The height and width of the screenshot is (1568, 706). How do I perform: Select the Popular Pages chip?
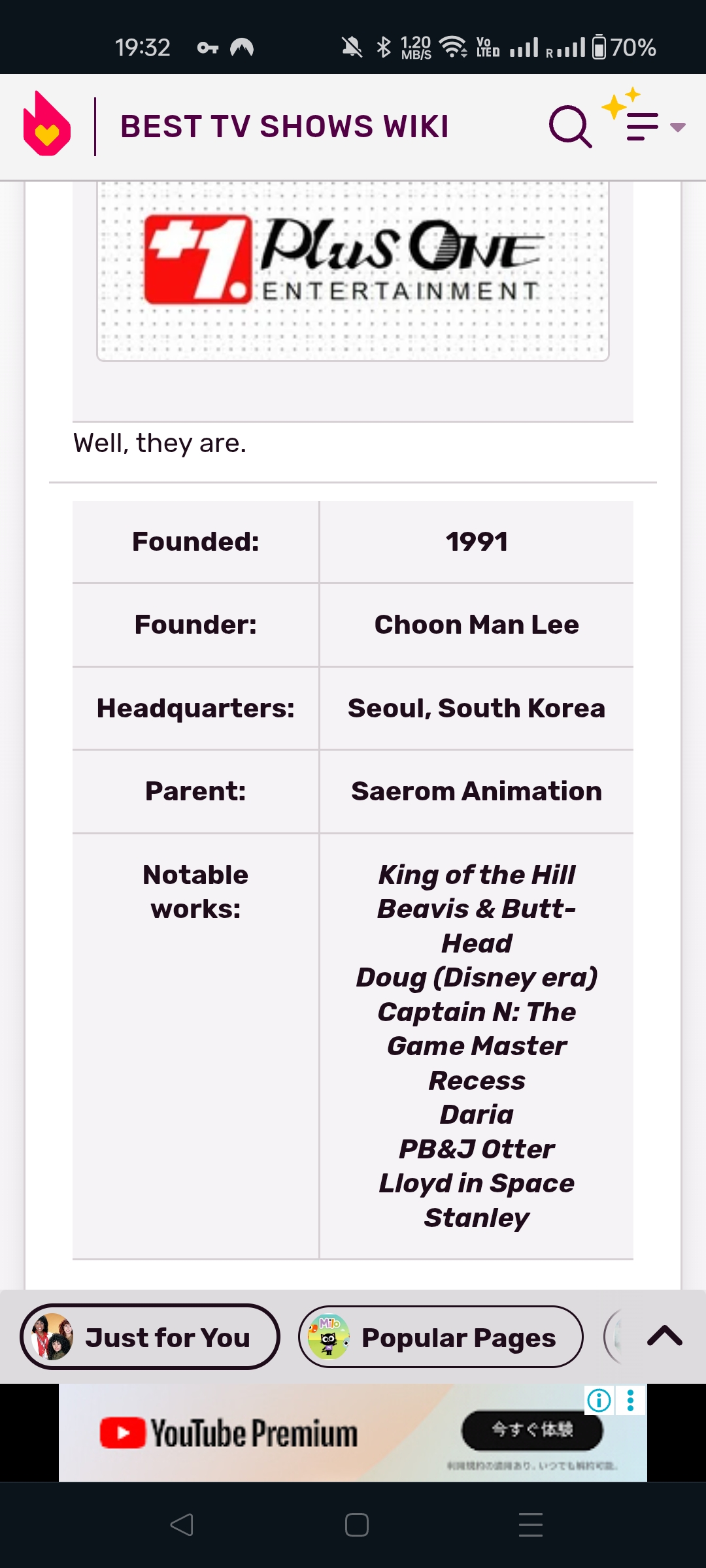pos(441,1337)
